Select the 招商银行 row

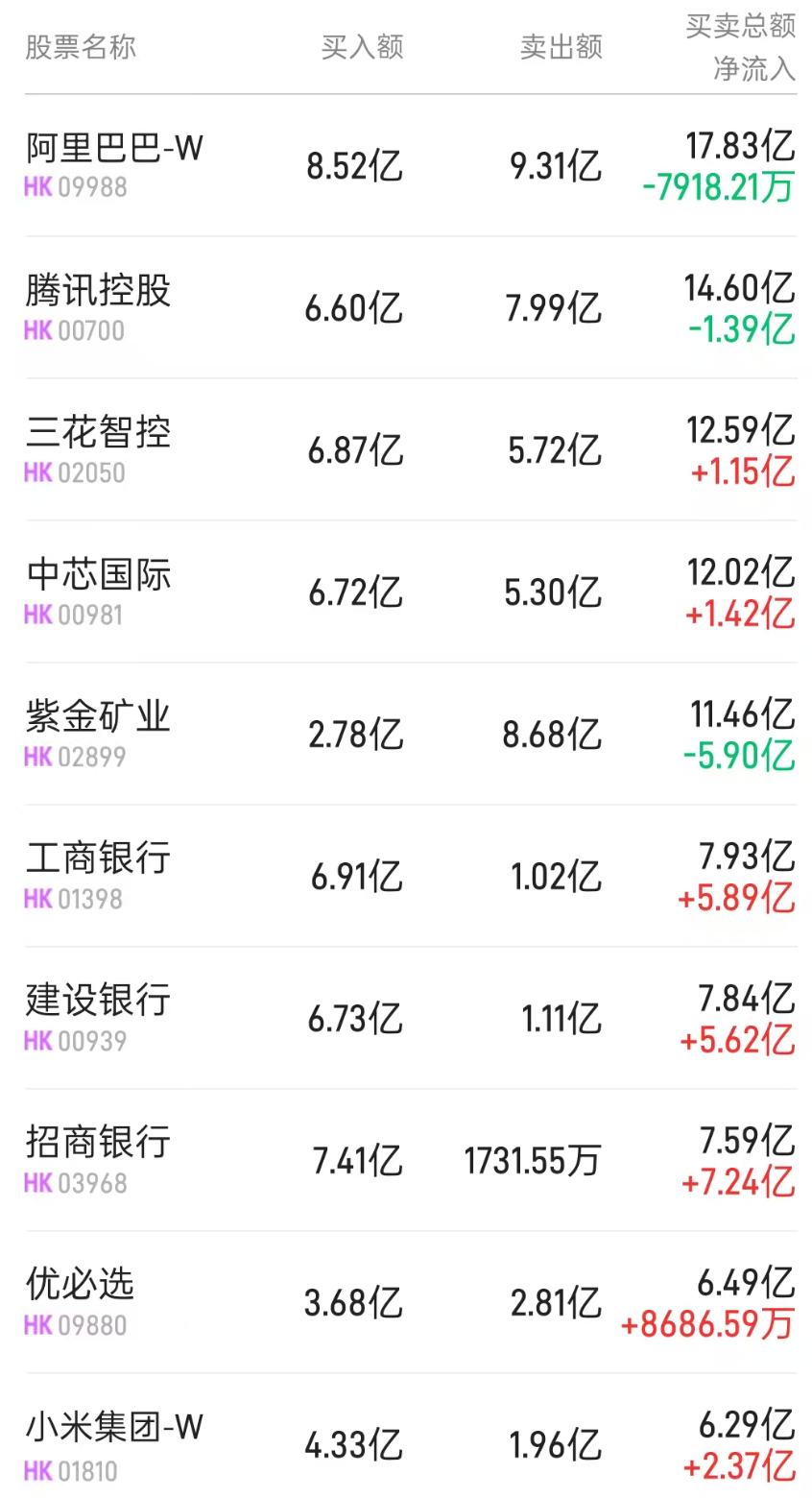point(98,1144)
